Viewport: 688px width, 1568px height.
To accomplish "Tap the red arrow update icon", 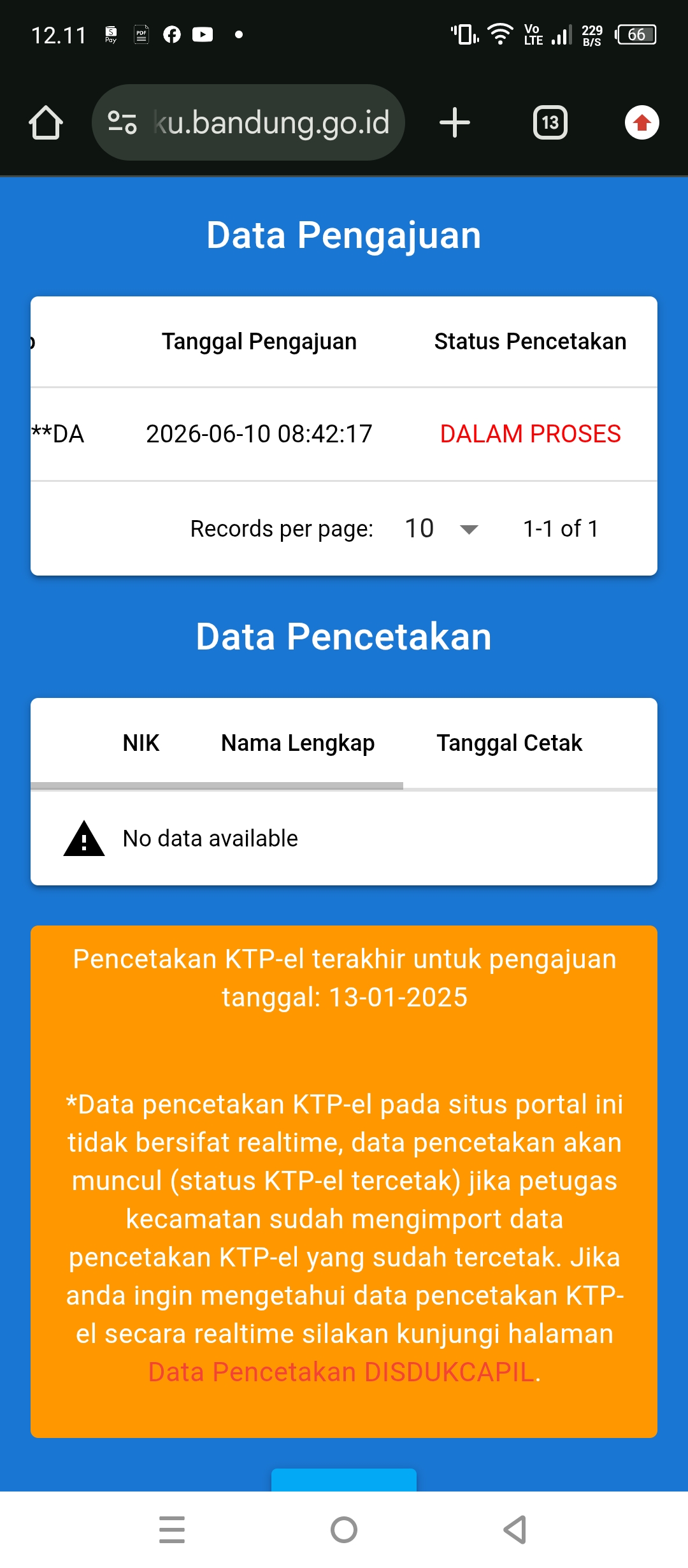I will coord(641,122).
